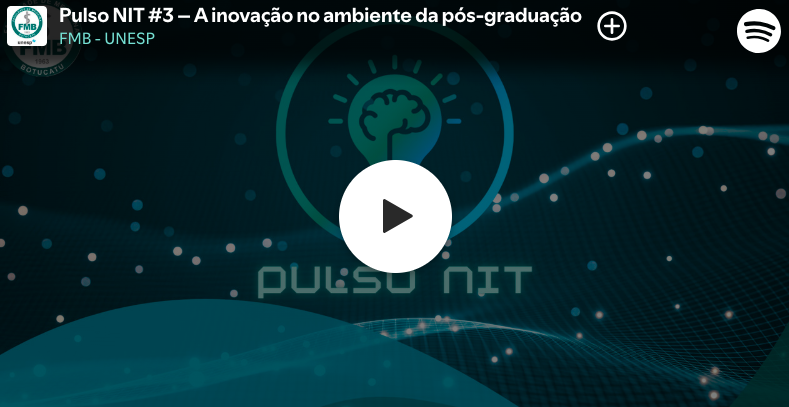Open the episode title link
The height and width of the screenshot is (407, 789).
320,16
